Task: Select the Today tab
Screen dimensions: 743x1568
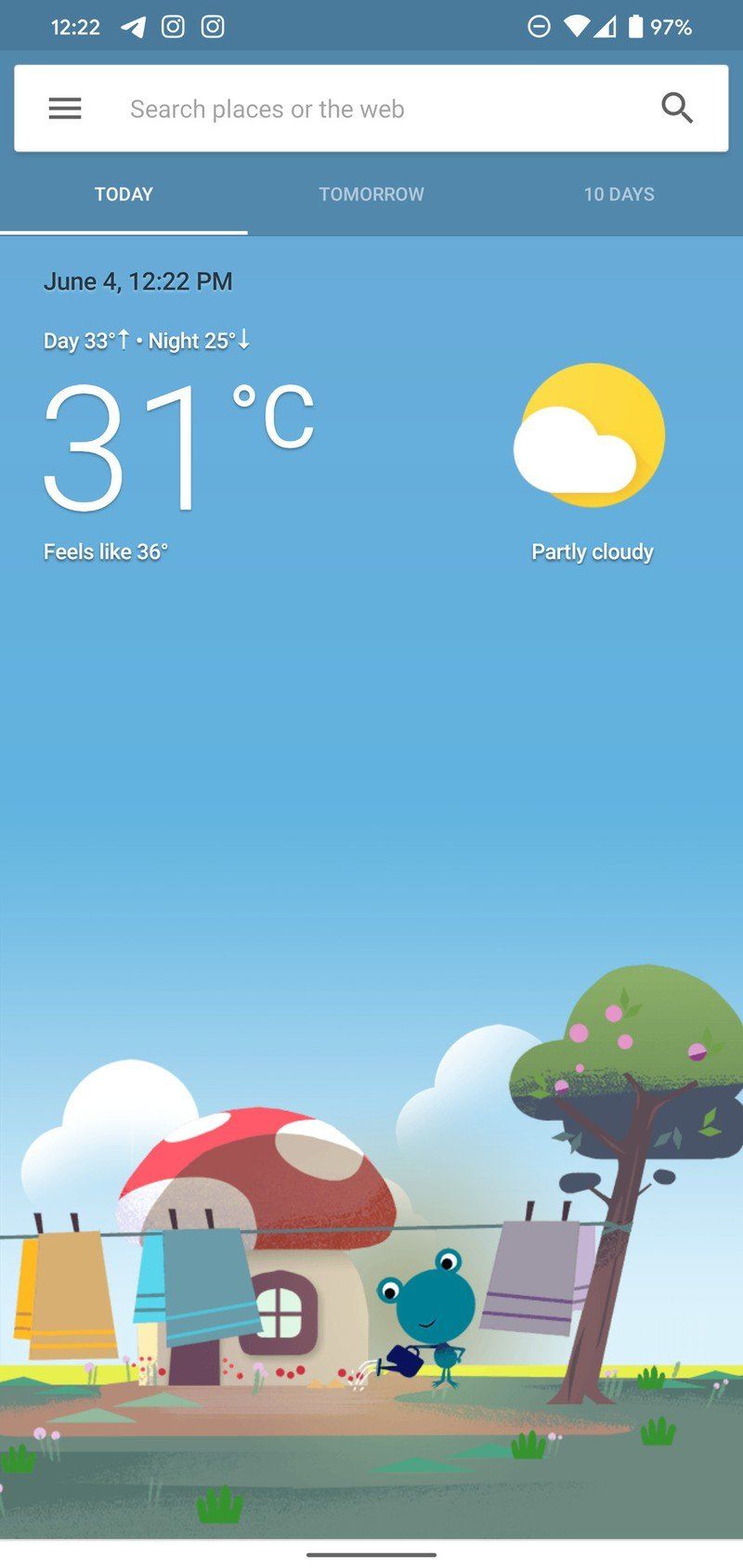Action: (x=124, y=194)
